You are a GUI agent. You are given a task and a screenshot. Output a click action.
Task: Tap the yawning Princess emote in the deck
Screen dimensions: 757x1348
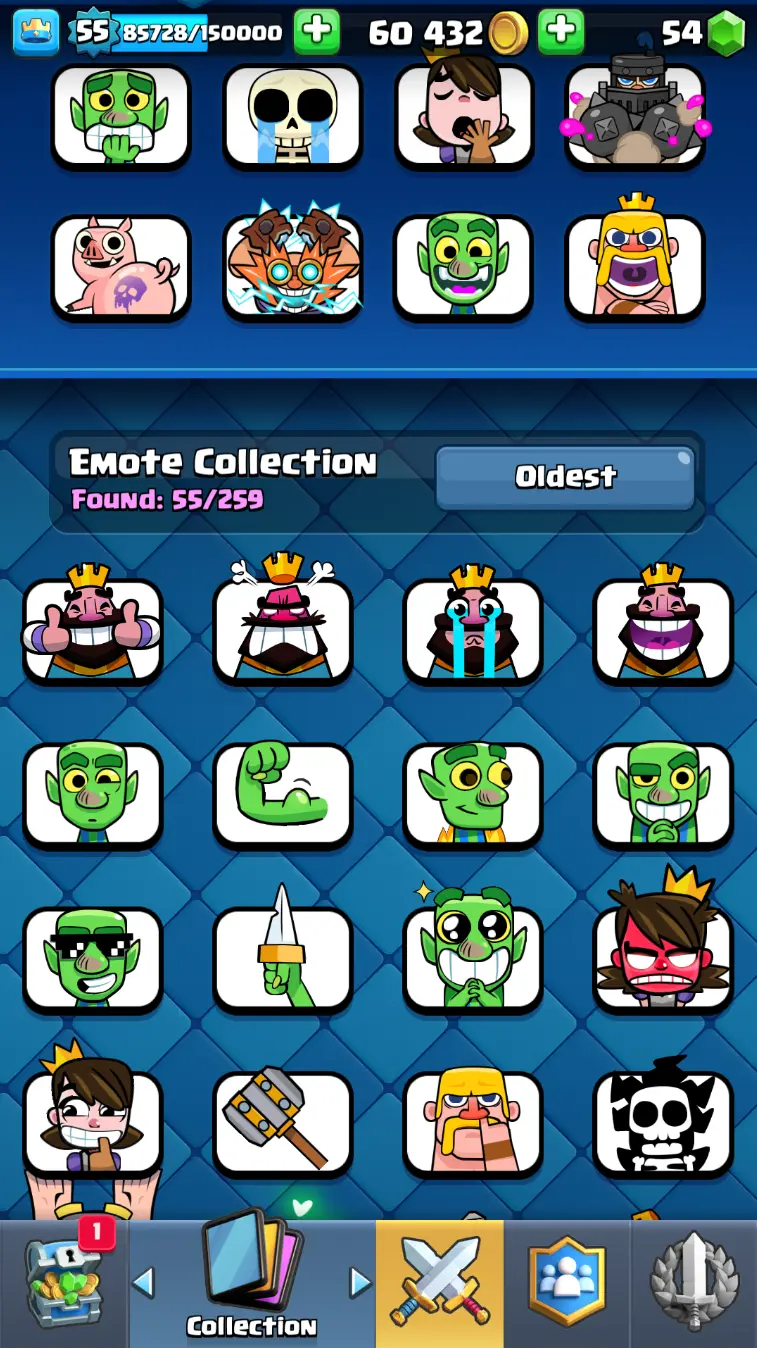tap(464, 115)
